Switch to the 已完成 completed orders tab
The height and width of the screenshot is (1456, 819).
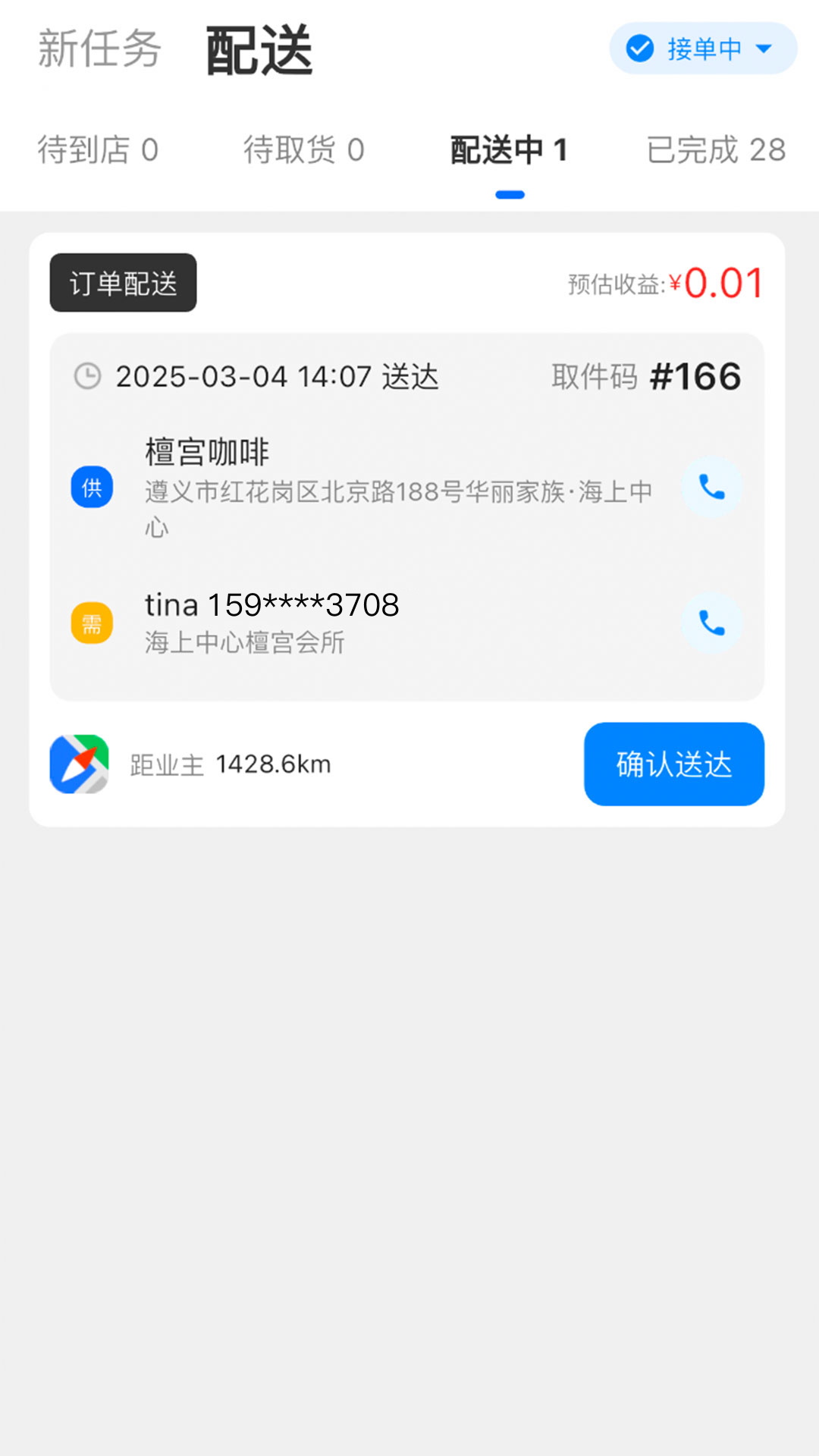click(714, 149)
